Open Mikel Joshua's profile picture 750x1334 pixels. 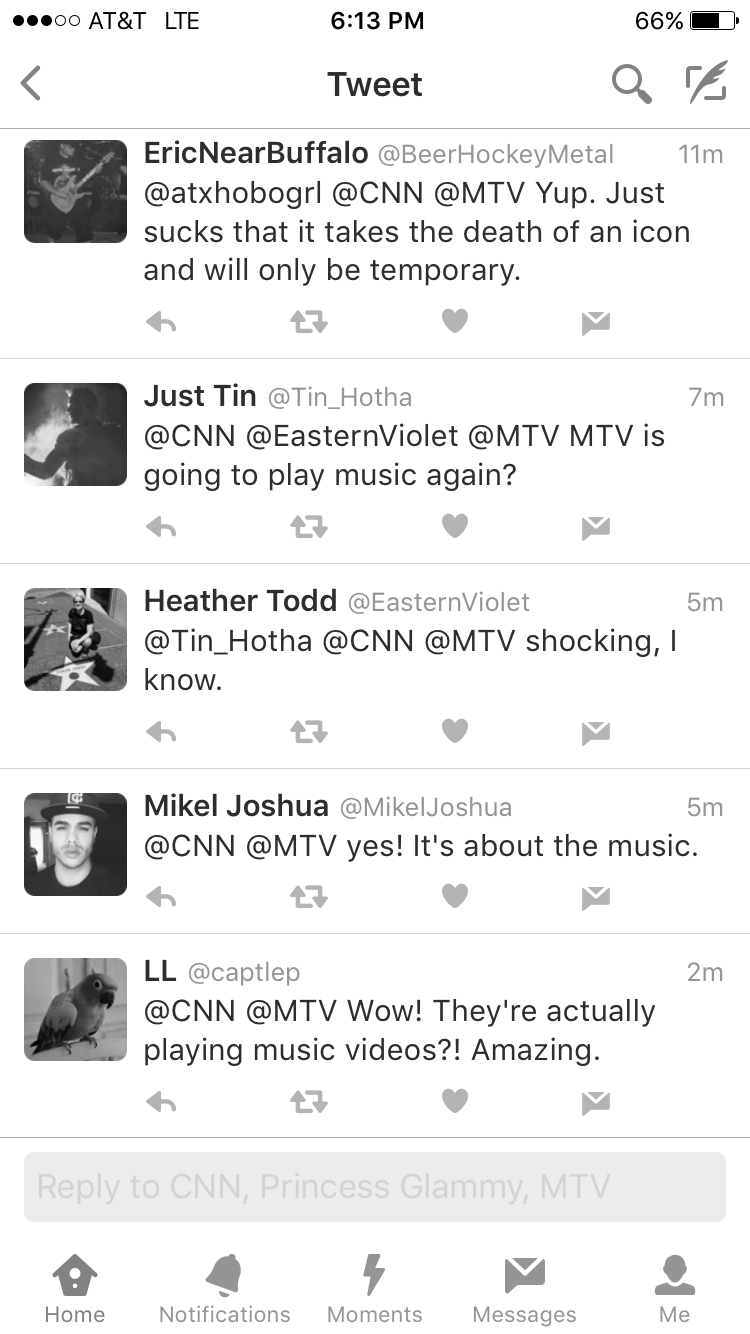click(76, 844)
